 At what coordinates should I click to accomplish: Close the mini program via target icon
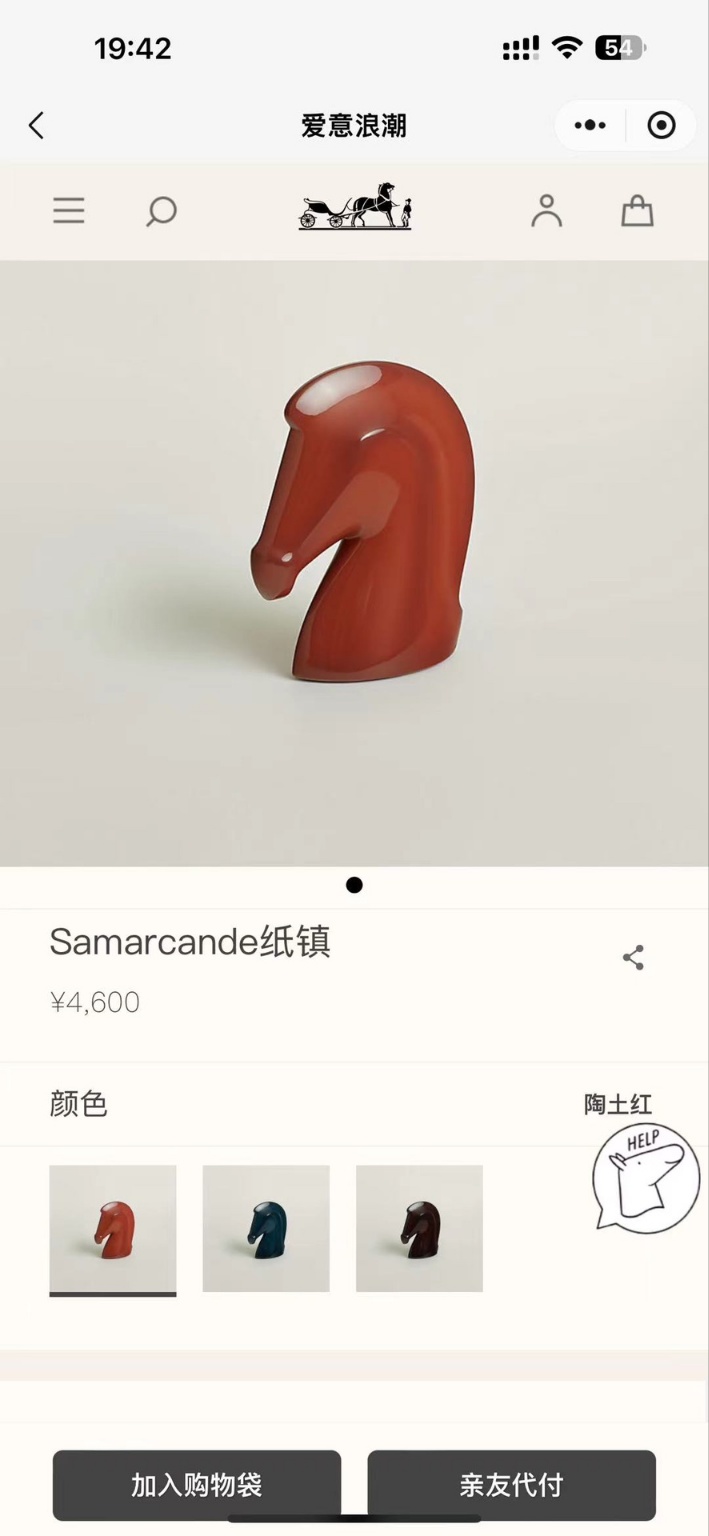(x=661, y=126)
